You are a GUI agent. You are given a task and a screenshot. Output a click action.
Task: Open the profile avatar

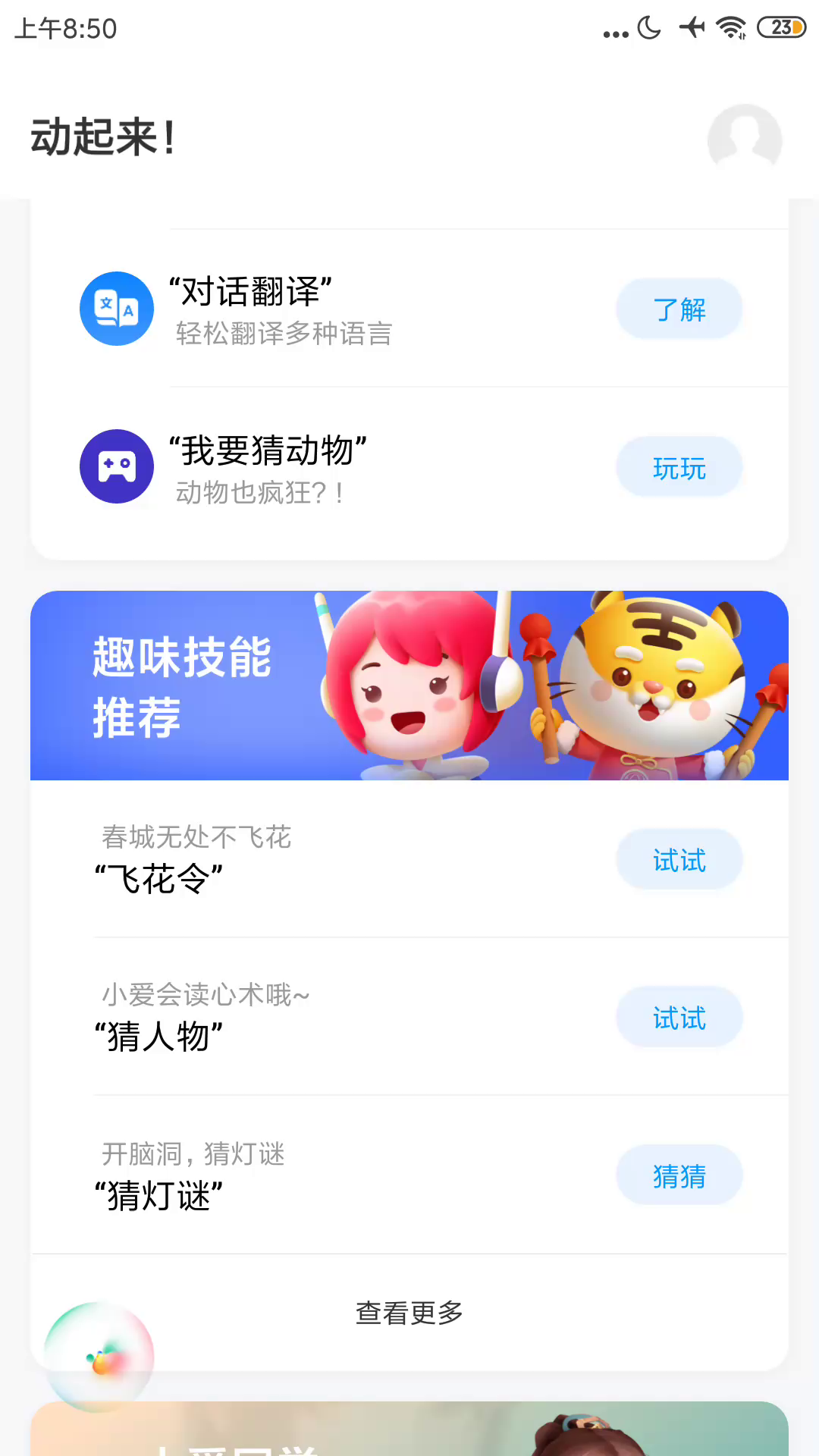click(744, 140)
